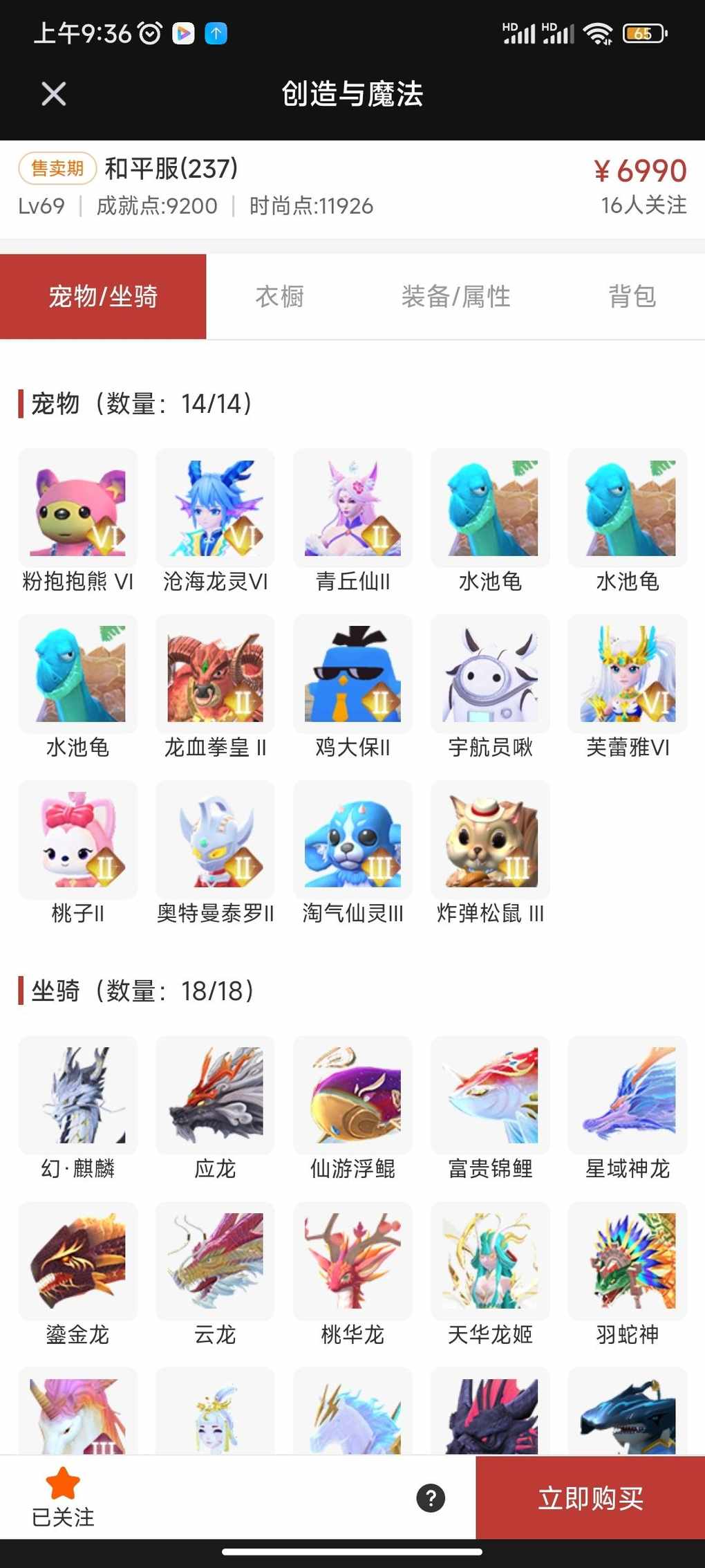View the 星域神龙 mount

pos(628,1096)
